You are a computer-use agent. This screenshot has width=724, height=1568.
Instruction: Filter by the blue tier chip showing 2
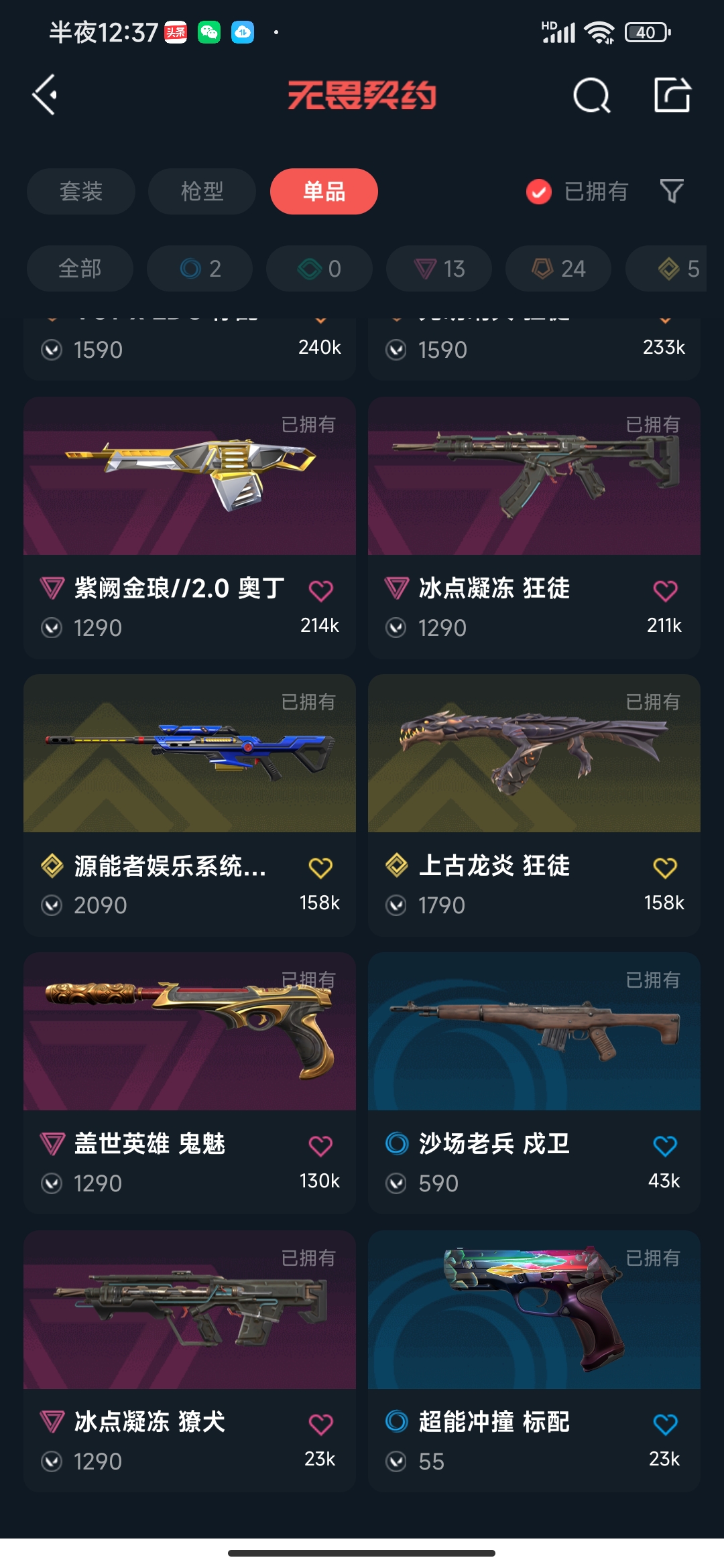(x=200, y=269)
